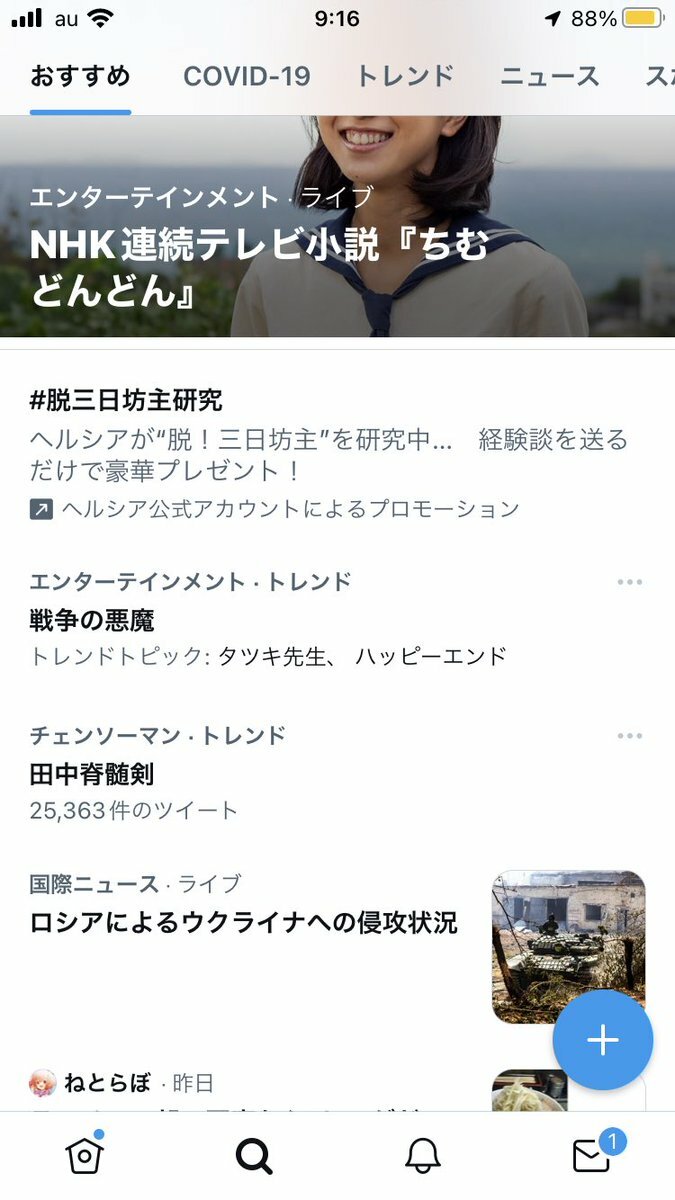Go to the Home tab
Image resolution: width=675 pixels, height=1200 pixels.
tap(85, 1155)
